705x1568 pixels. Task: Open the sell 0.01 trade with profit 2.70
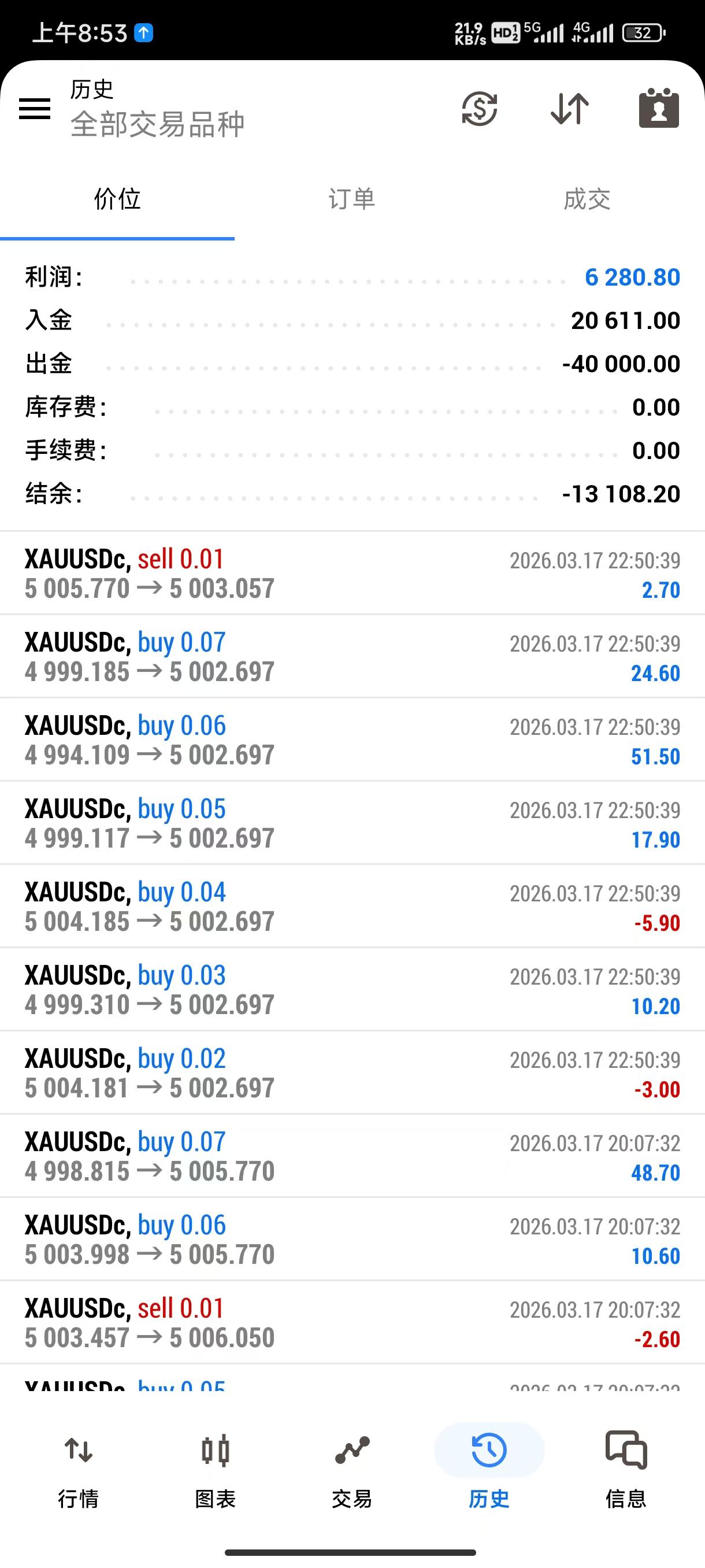point(352,574)
